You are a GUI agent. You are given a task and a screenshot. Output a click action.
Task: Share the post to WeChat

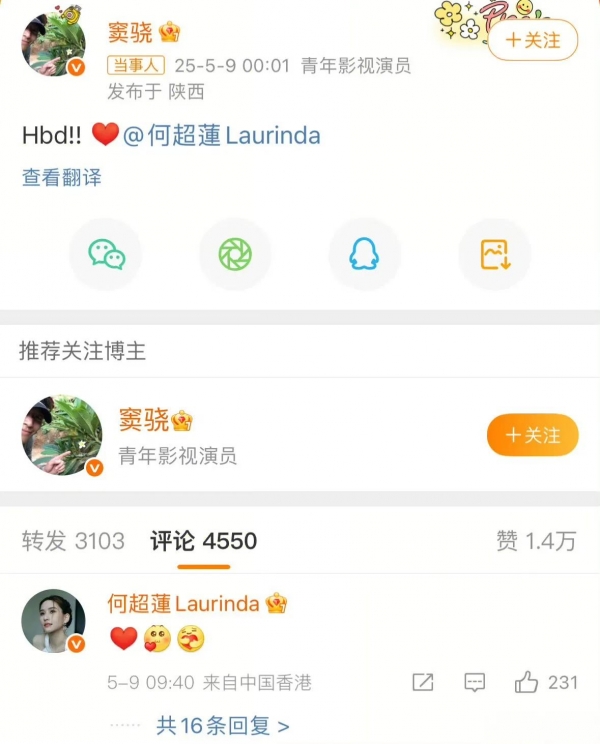(x=106, y=254)
